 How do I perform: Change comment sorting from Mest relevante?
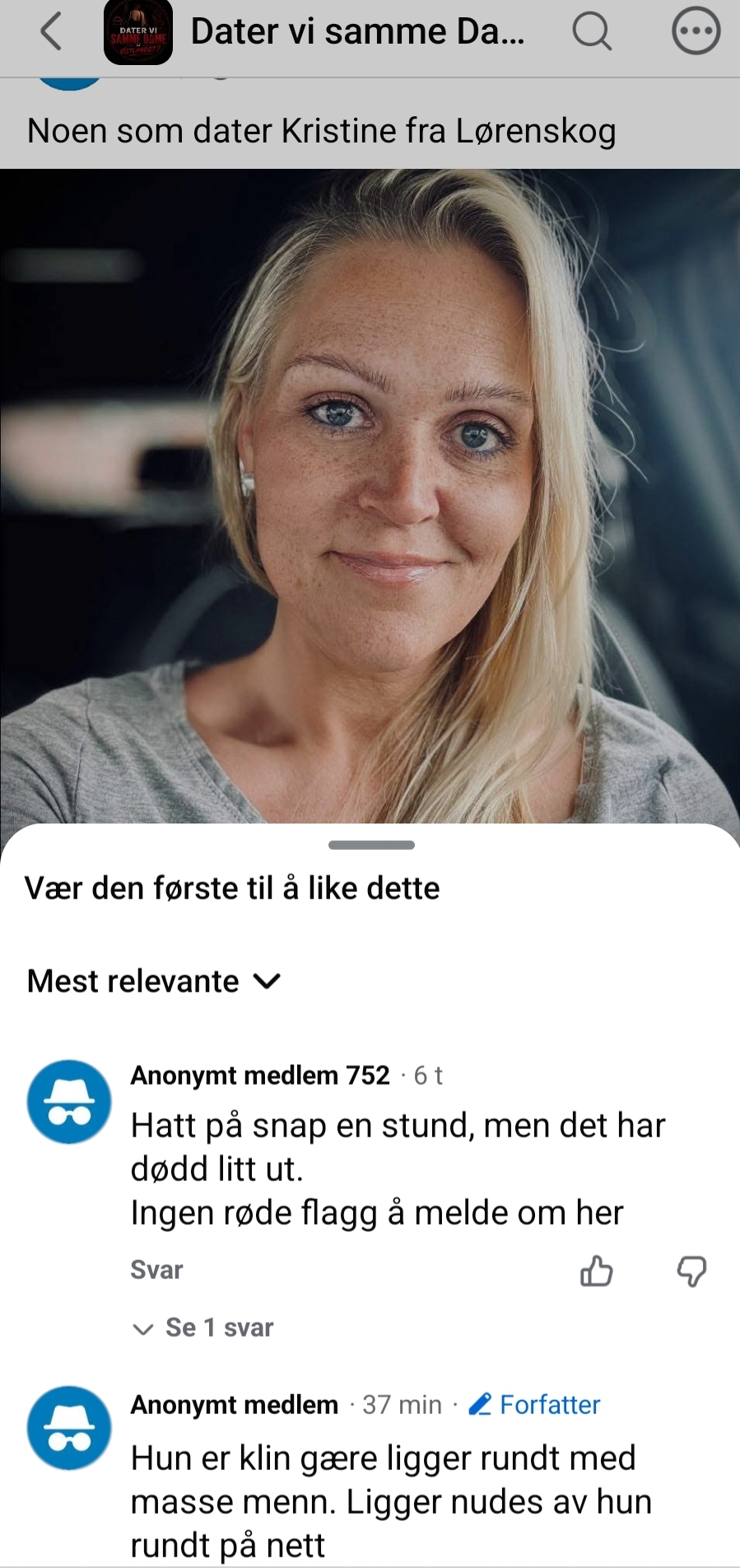(x=154, y=981)
